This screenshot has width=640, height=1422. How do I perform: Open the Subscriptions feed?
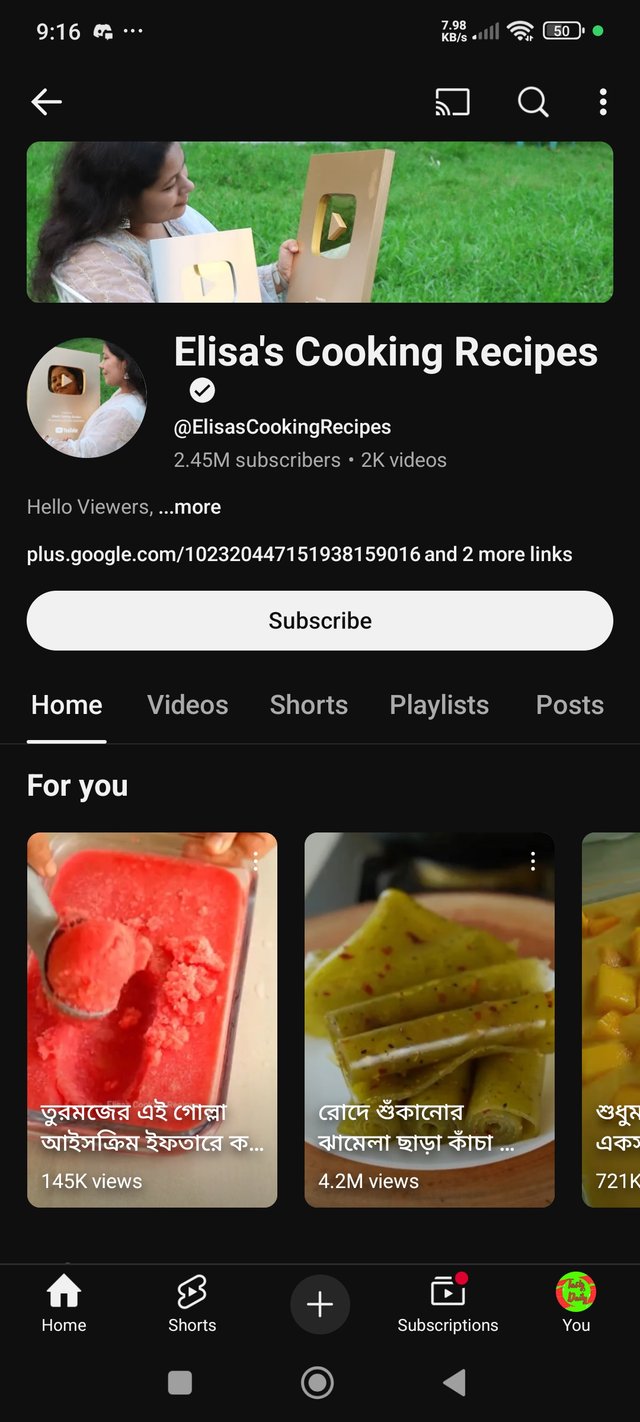(x=447, y=1304)
